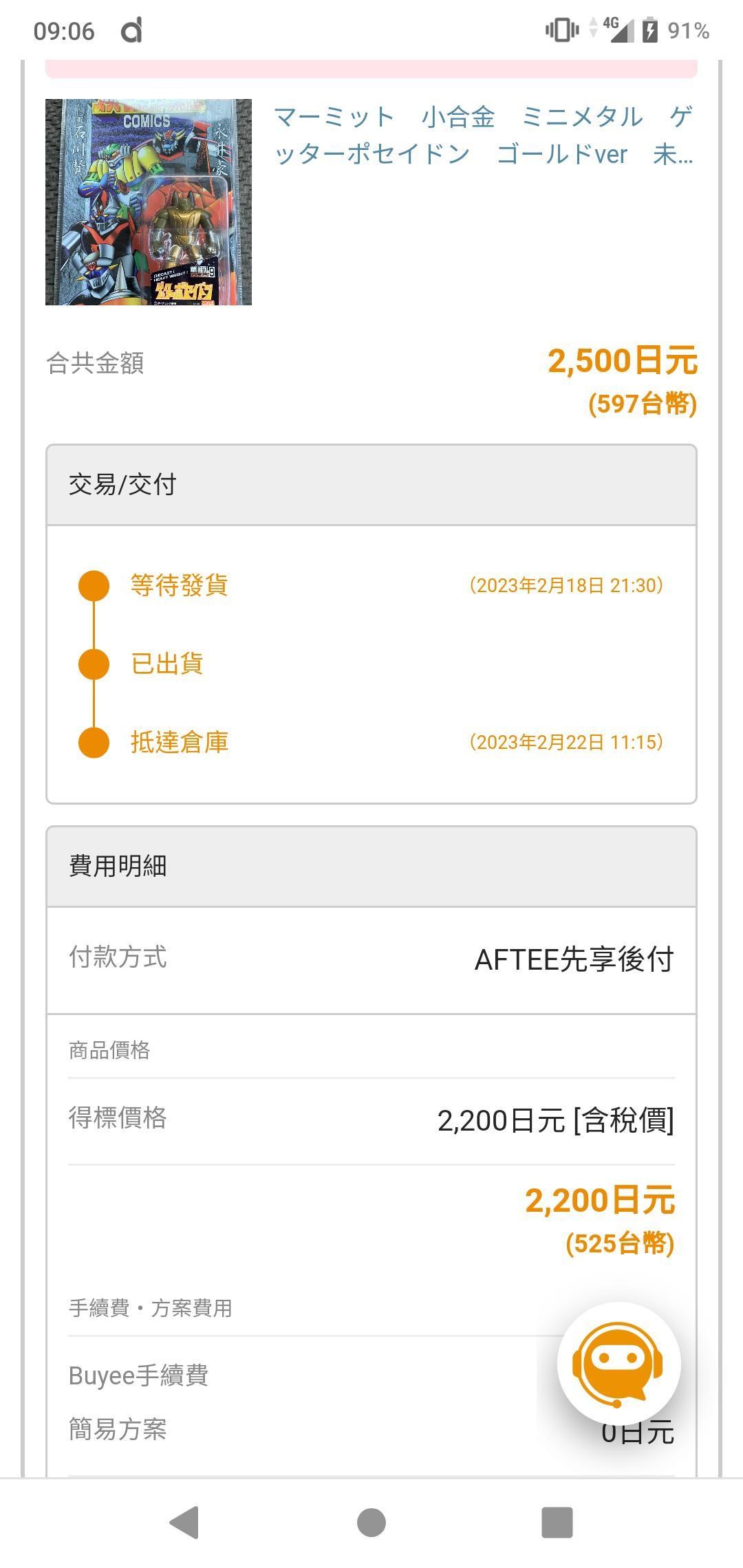
Task: Tap the 09:06 clock in status bar
Action: tap(65, 31)
